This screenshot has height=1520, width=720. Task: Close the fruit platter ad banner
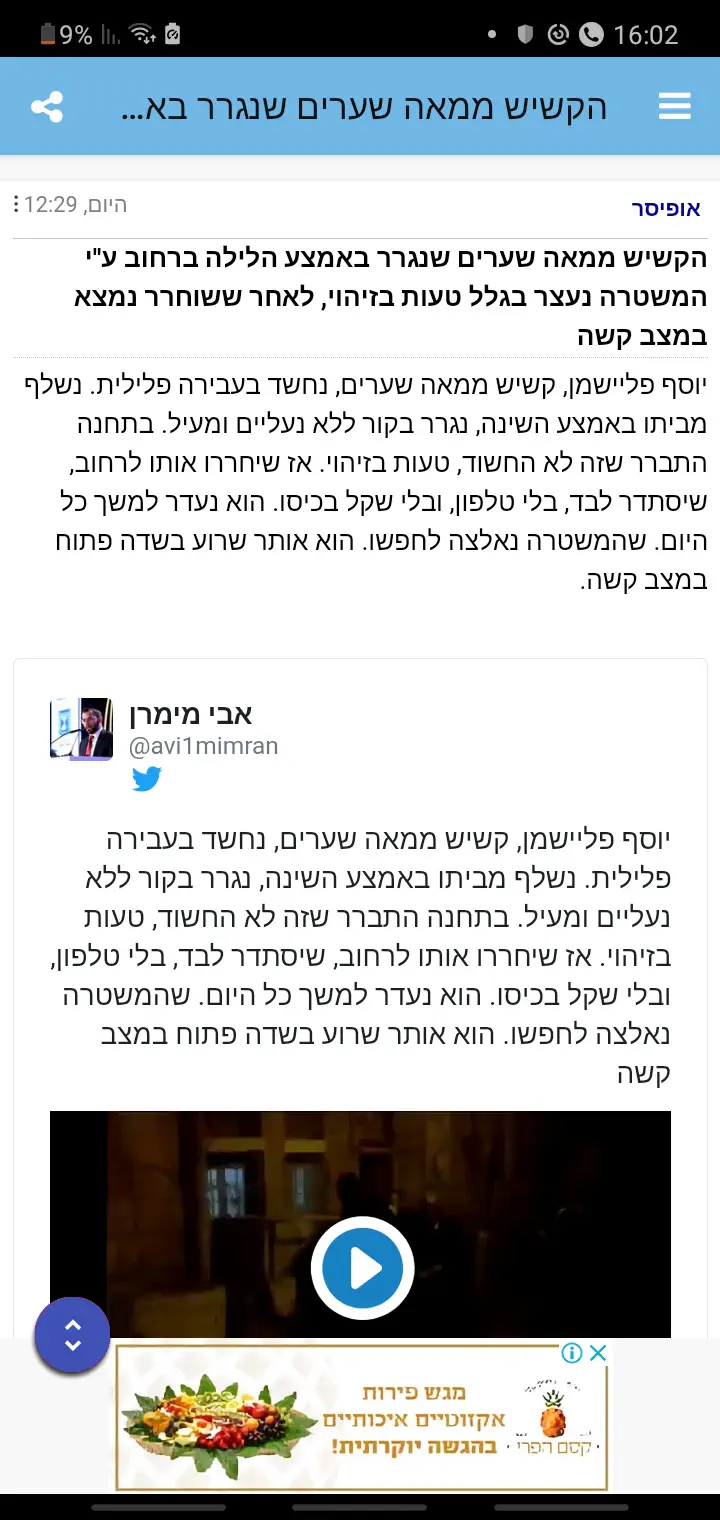coord(598,1353)
